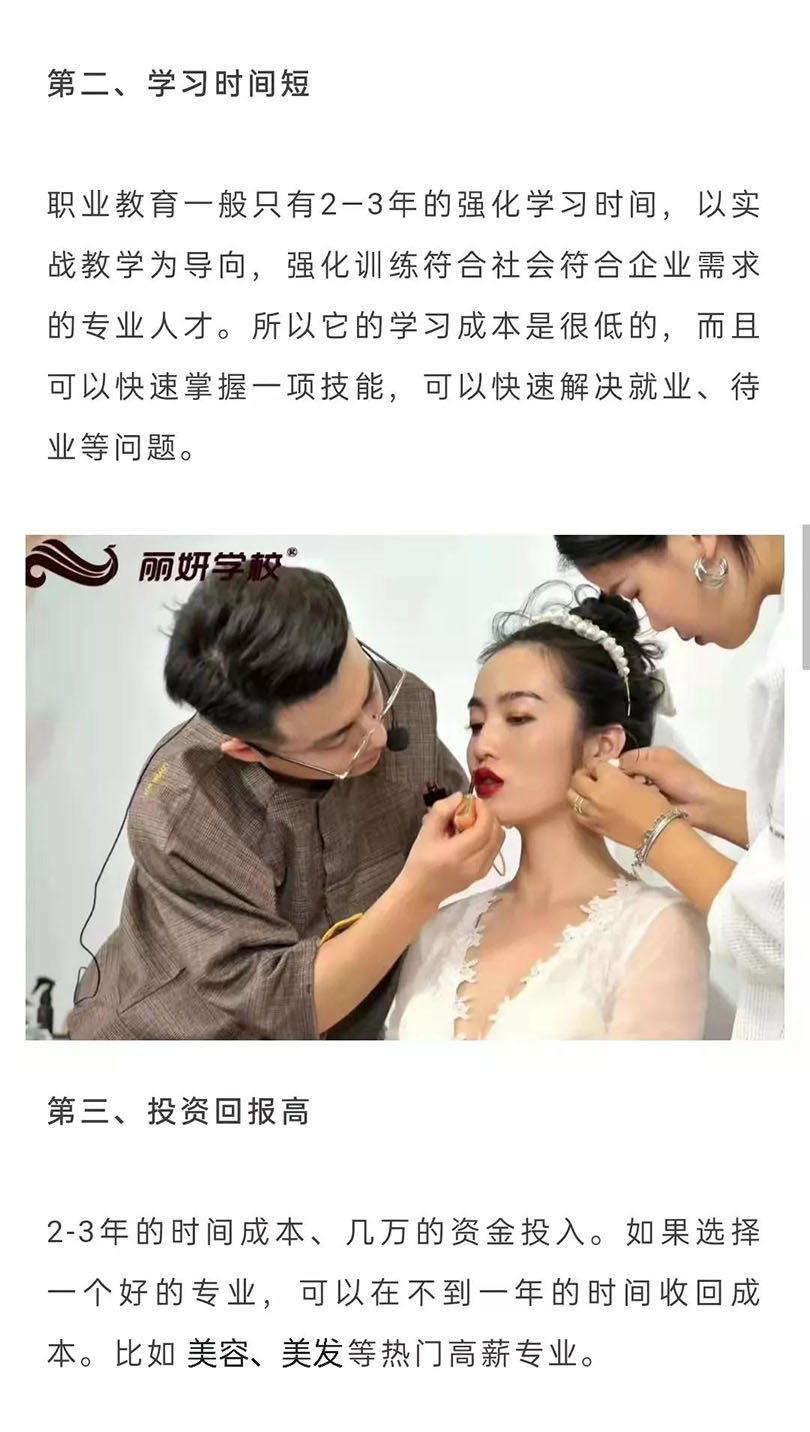810x1432 pixels.
Task: Open the makeup class photo in the article
Action: point(404,787)
